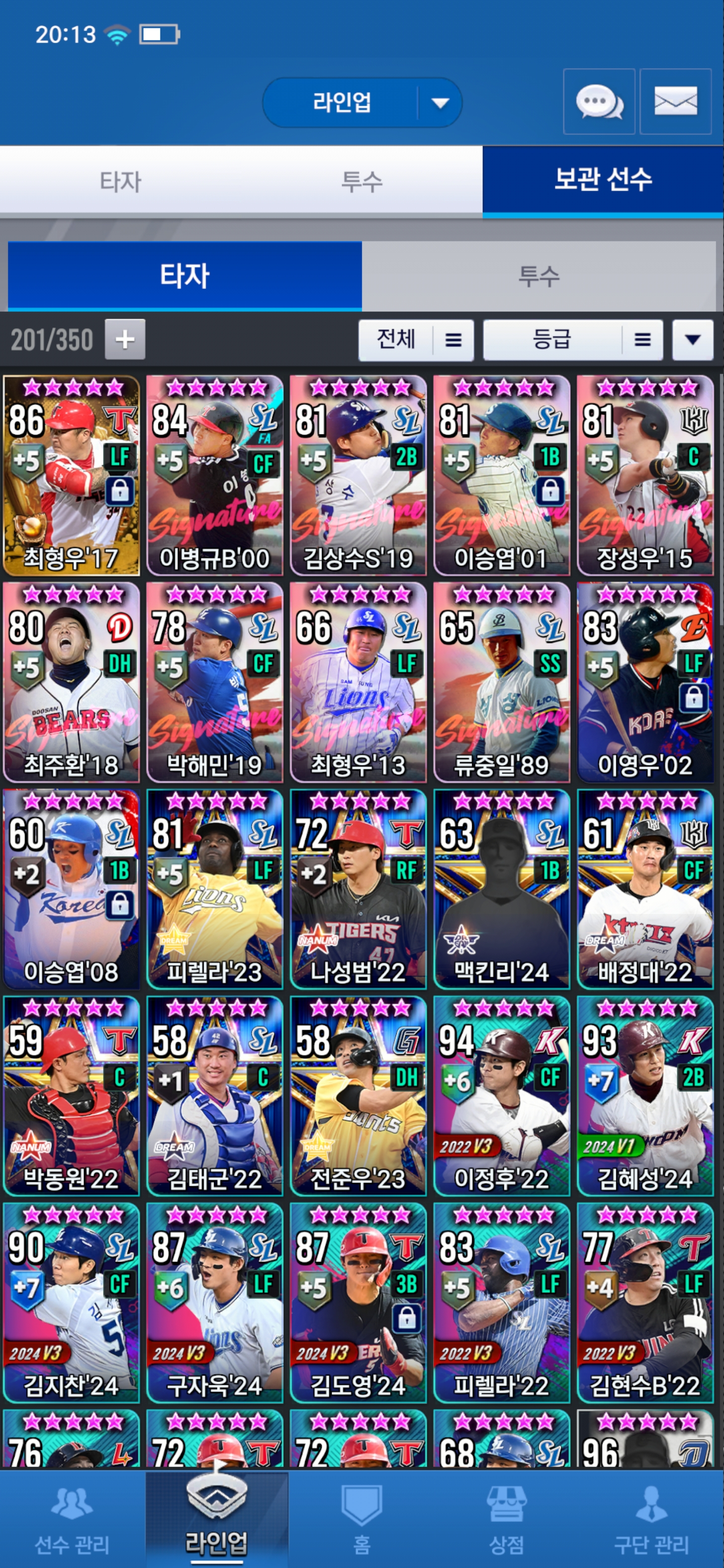
Task: Open the 구단 관리 bottom tab
Action: (652, 1519)
